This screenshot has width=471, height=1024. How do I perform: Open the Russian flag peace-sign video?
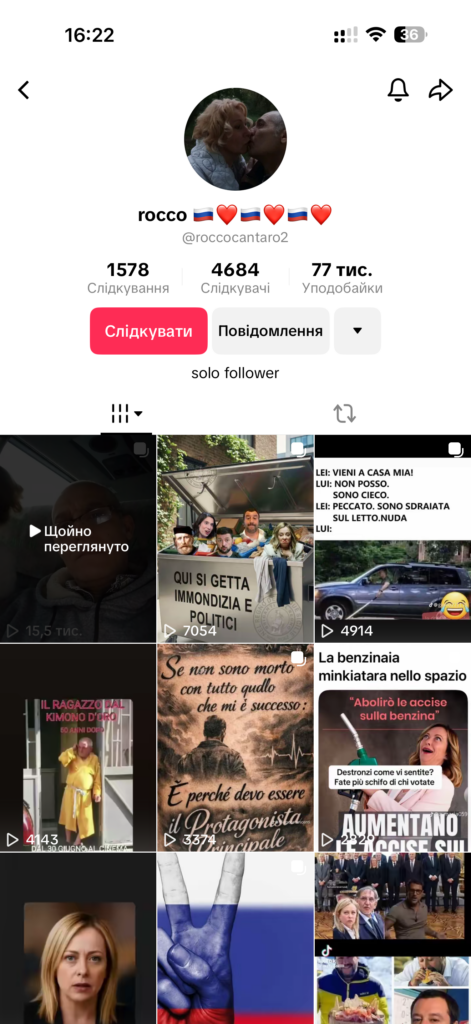click(235, 938)
